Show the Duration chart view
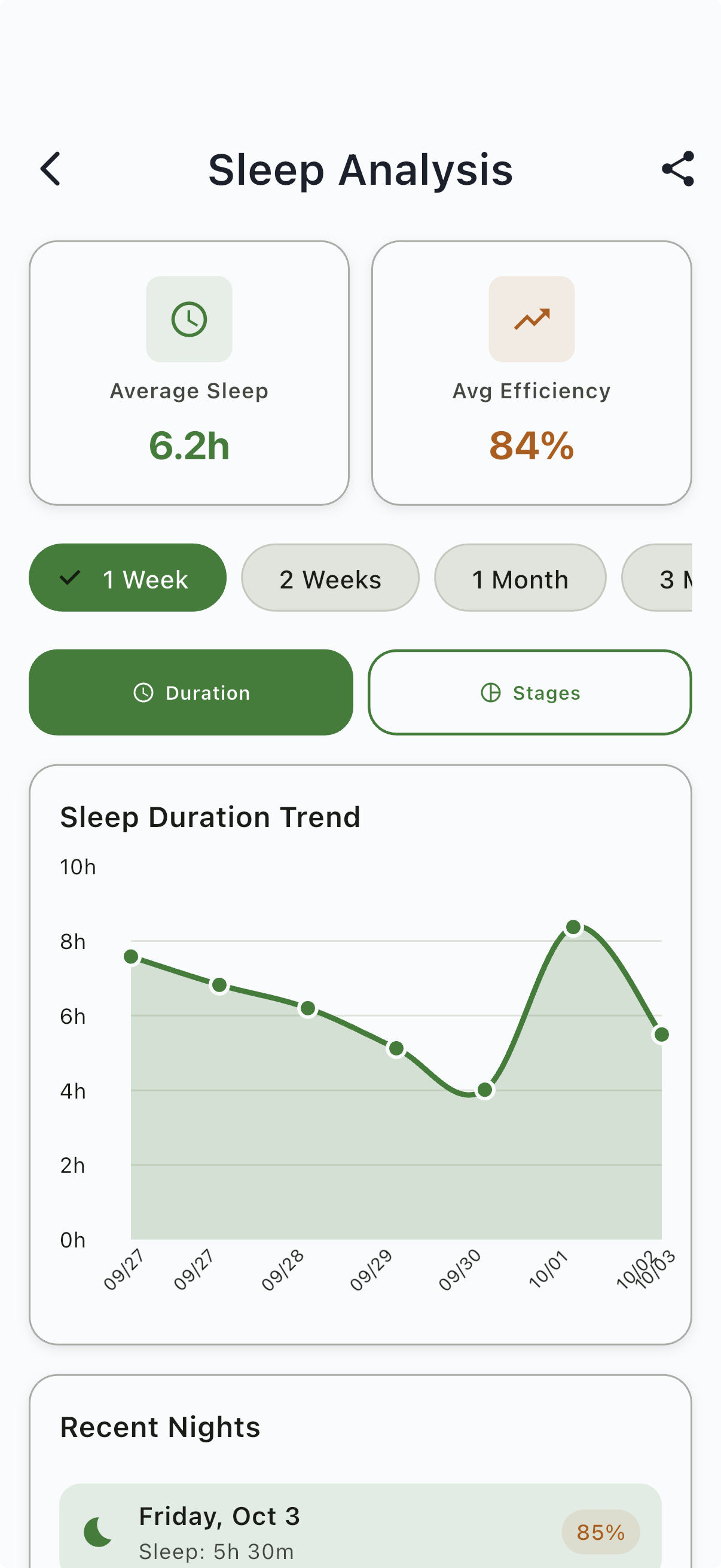 tap(191, 692)
